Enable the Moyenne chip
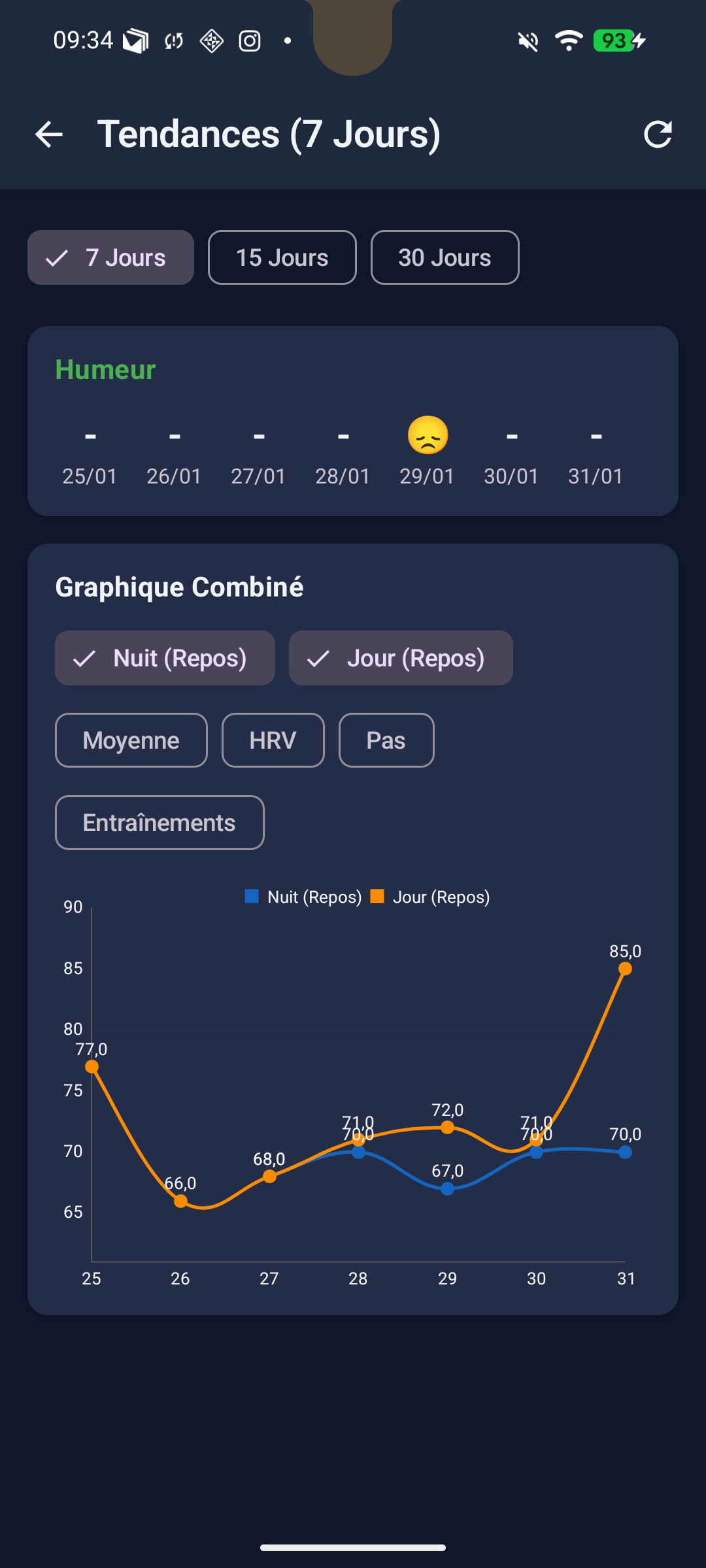Viewport: 706px width, 1568px height. 131,740
